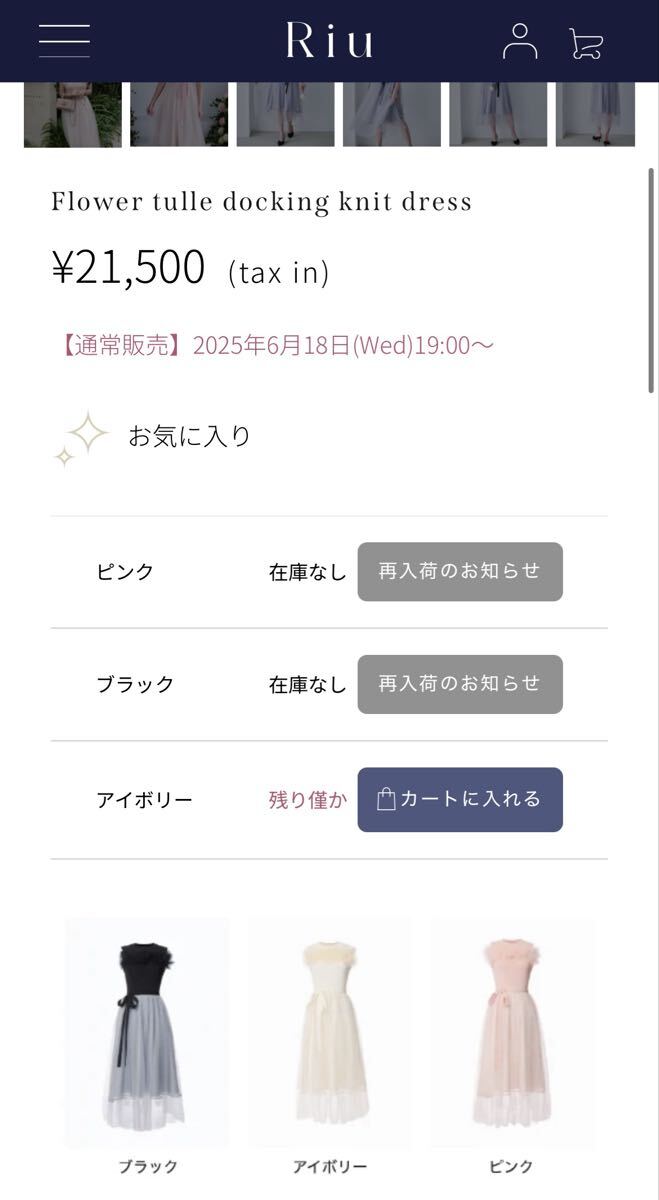Screen dimensions: 659x1200
Task: Select the last gallery thumbnail photo
Action: coord(595,115)
